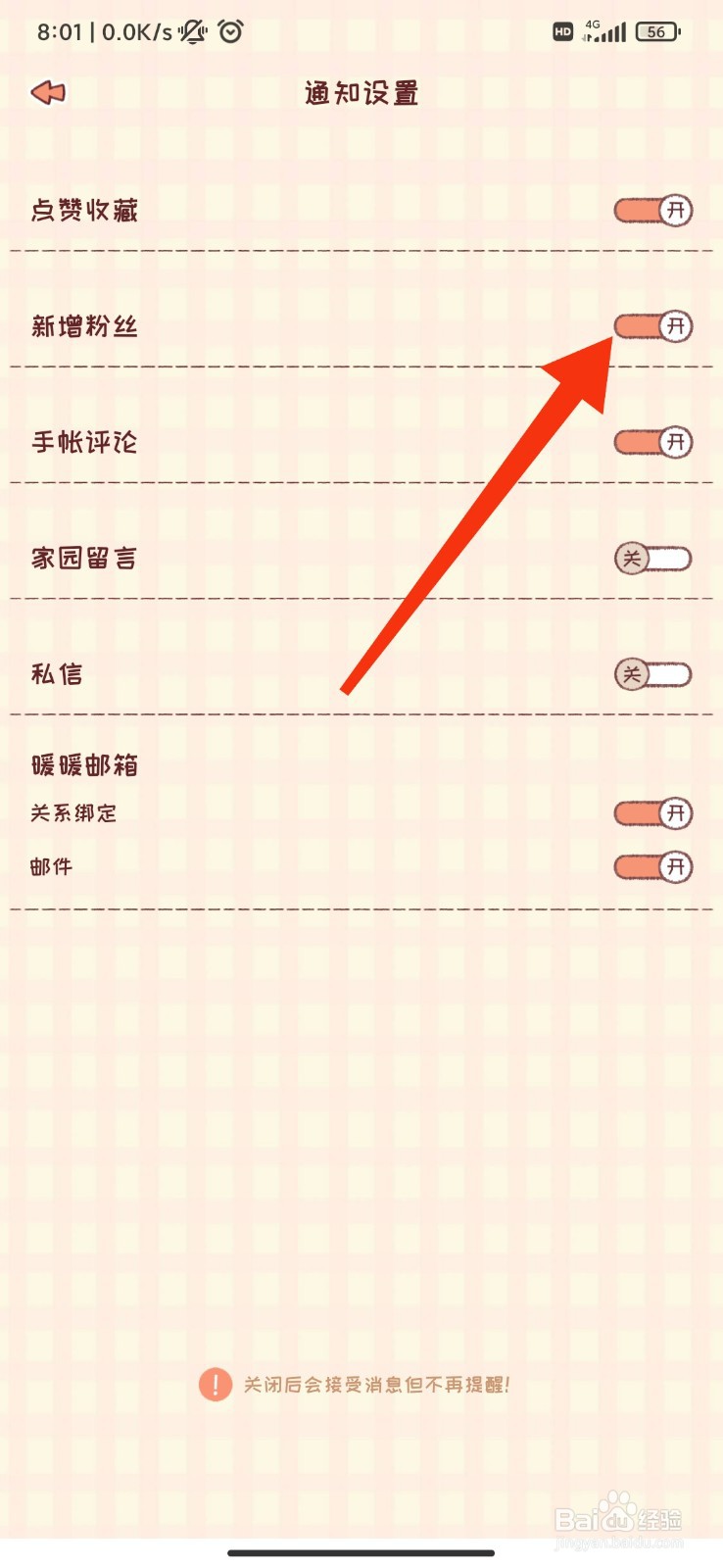The width and height of the screenshot is (723, 1568).
Task: Enable the 家园留言 notification toggle
Action: click(x=652, y=559)
